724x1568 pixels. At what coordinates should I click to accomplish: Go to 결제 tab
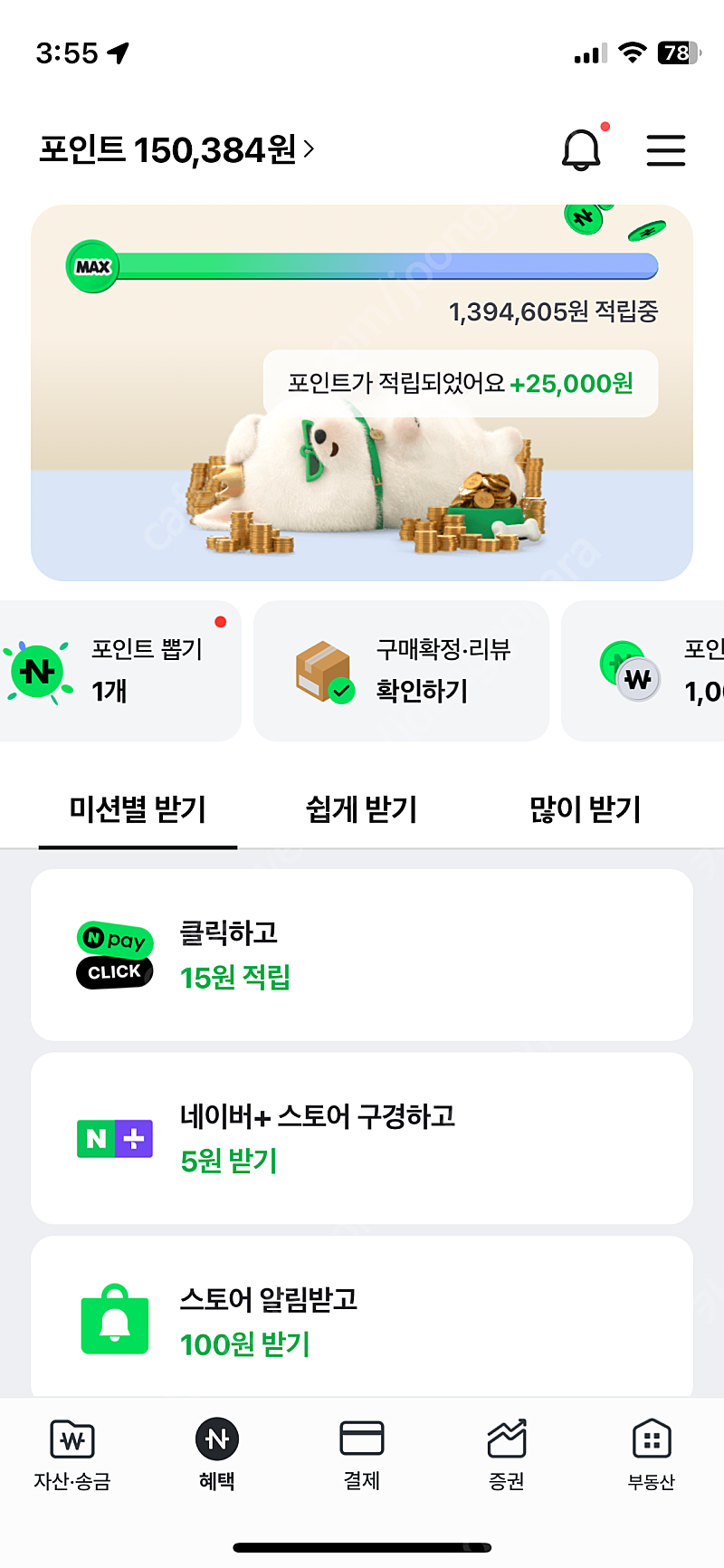click(362, 1455)
